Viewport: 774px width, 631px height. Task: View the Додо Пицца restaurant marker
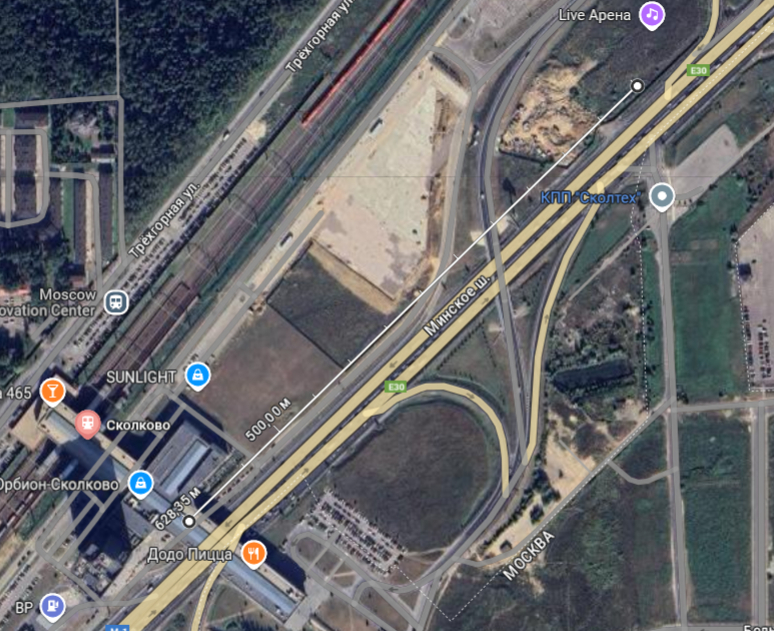click(x=254, y=552)
